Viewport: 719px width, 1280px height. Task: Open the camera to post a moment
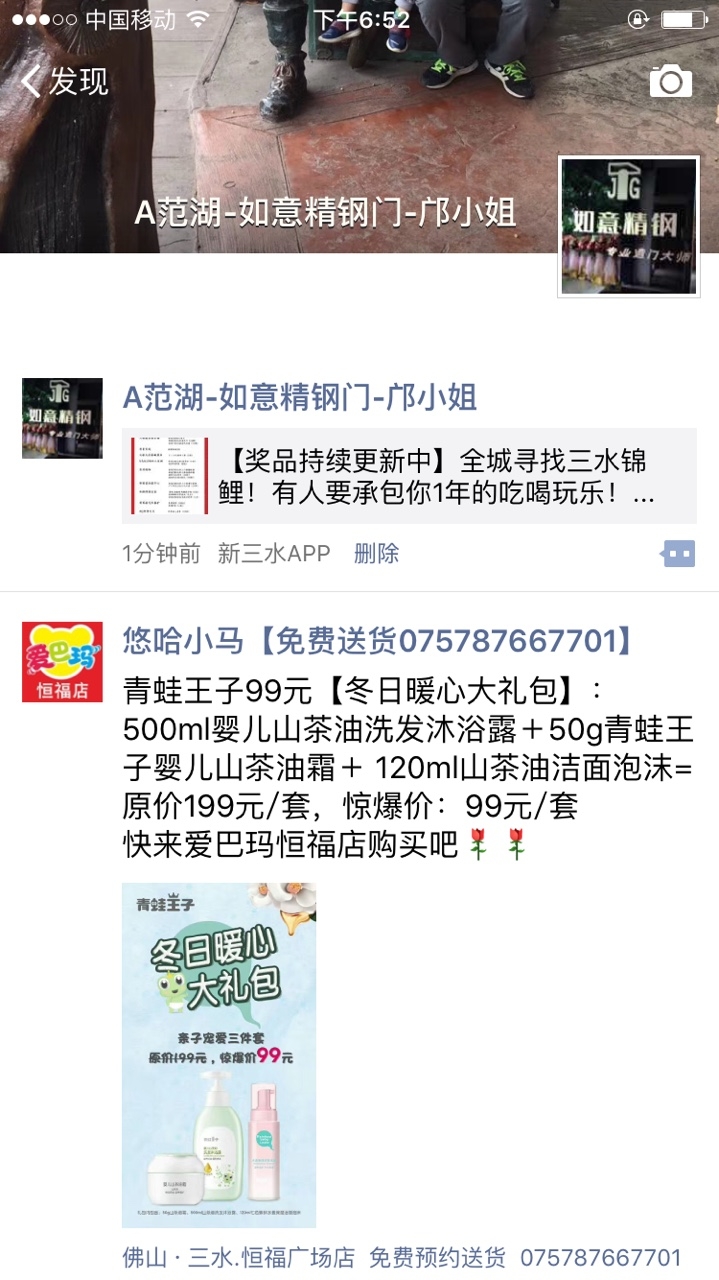[670, 81]
